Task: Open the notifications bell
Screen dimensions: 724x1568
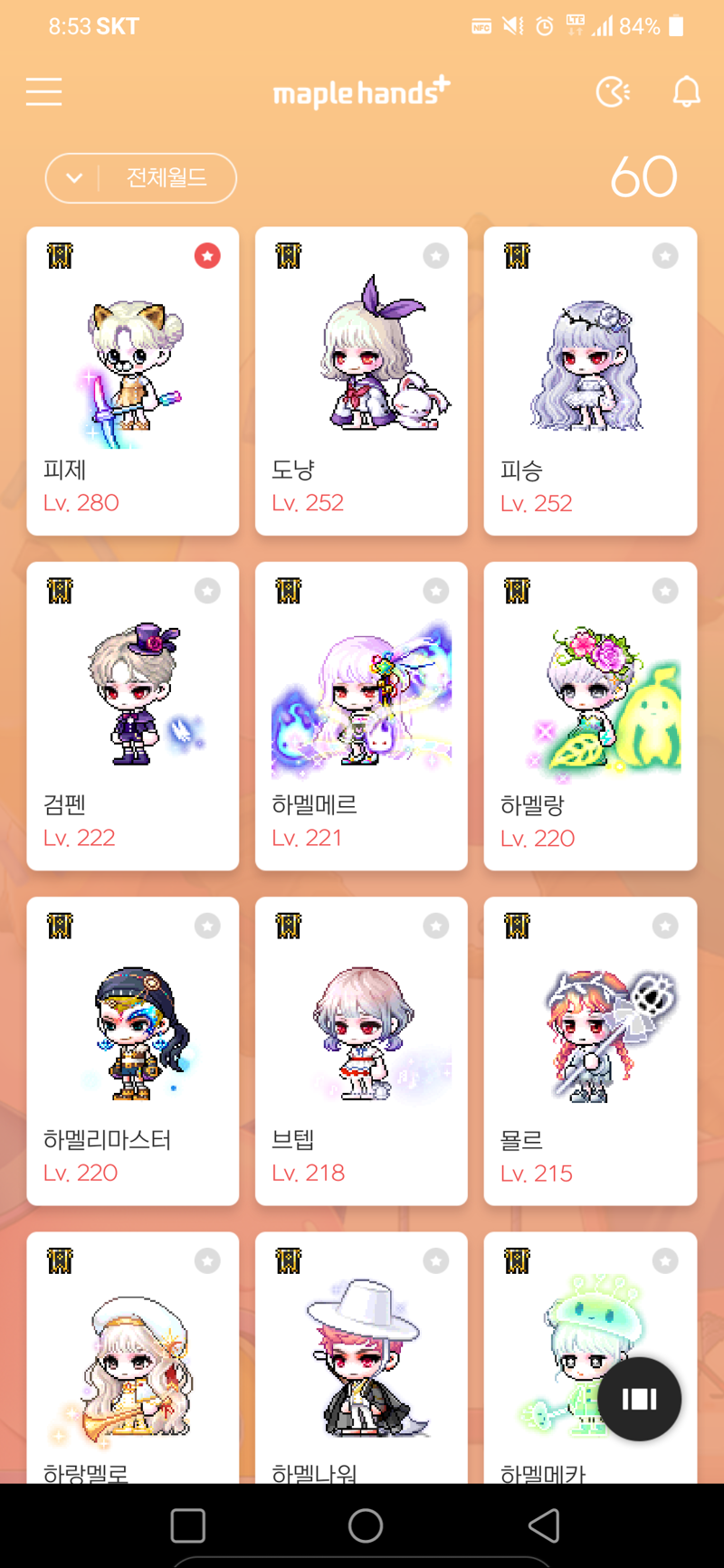Action: coord(686,91)
